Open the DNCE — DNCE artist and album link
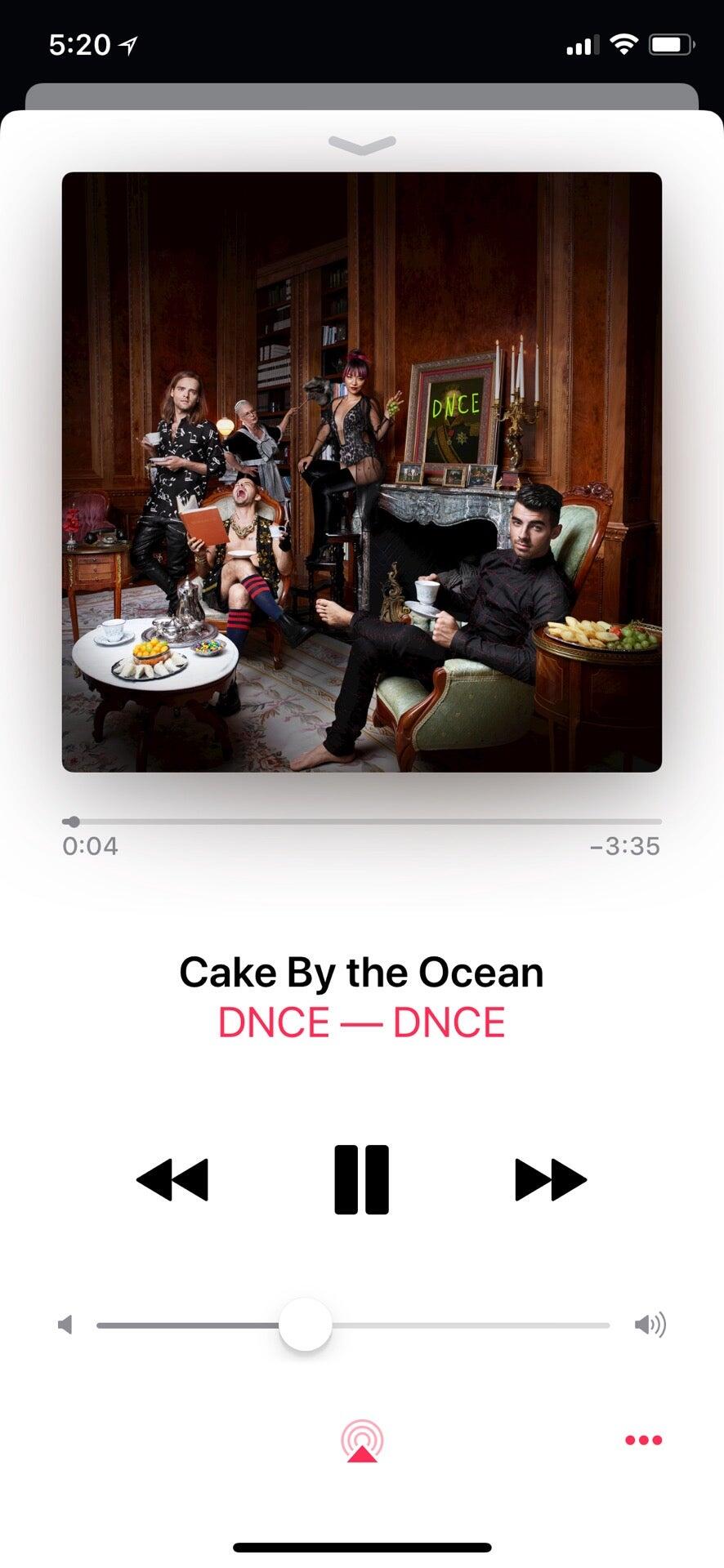 pyautogui.click(x=361, y=1022)
